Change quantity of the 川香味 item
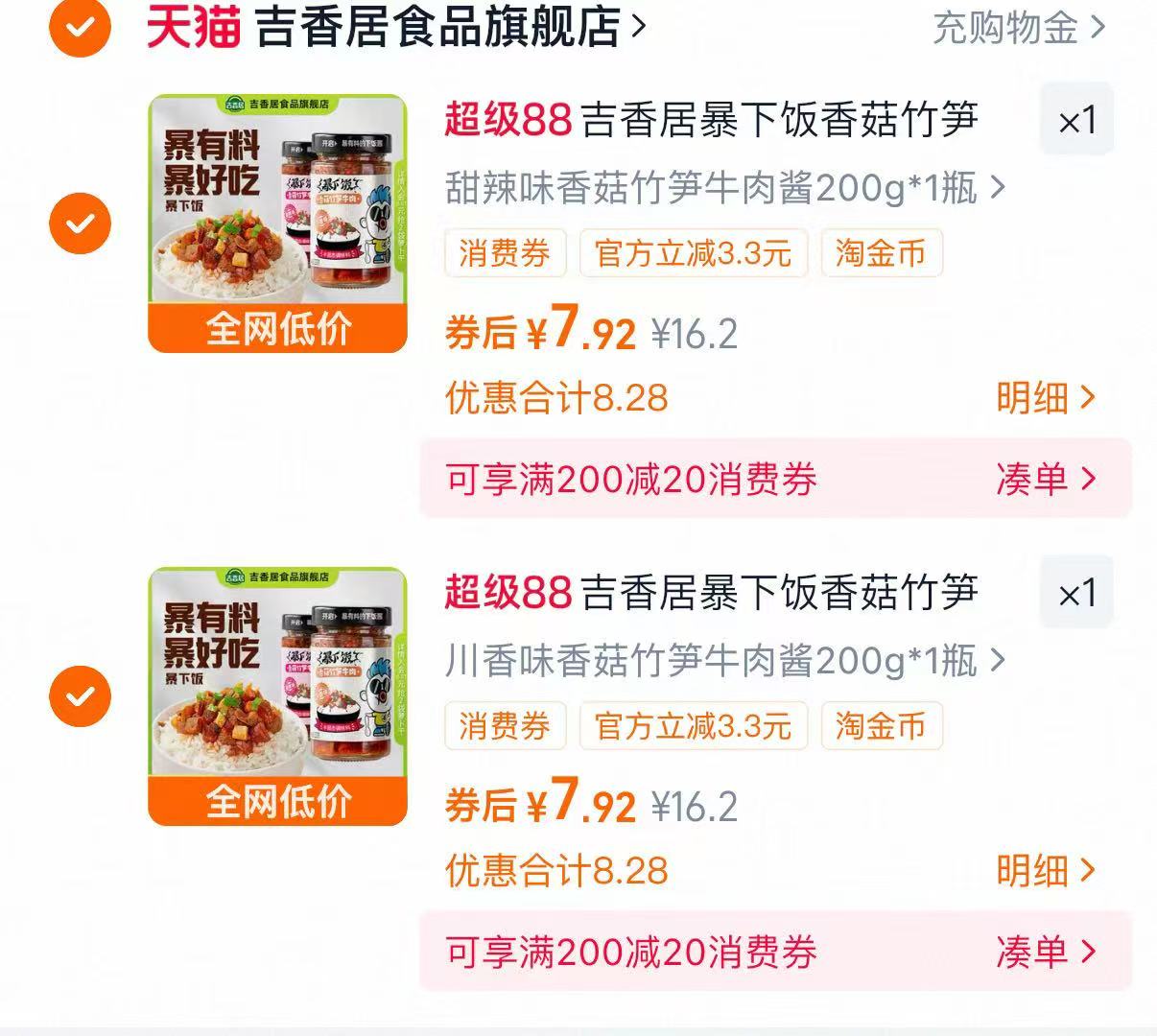This screenshot has width=1157, height=1036. [1076, 594]
